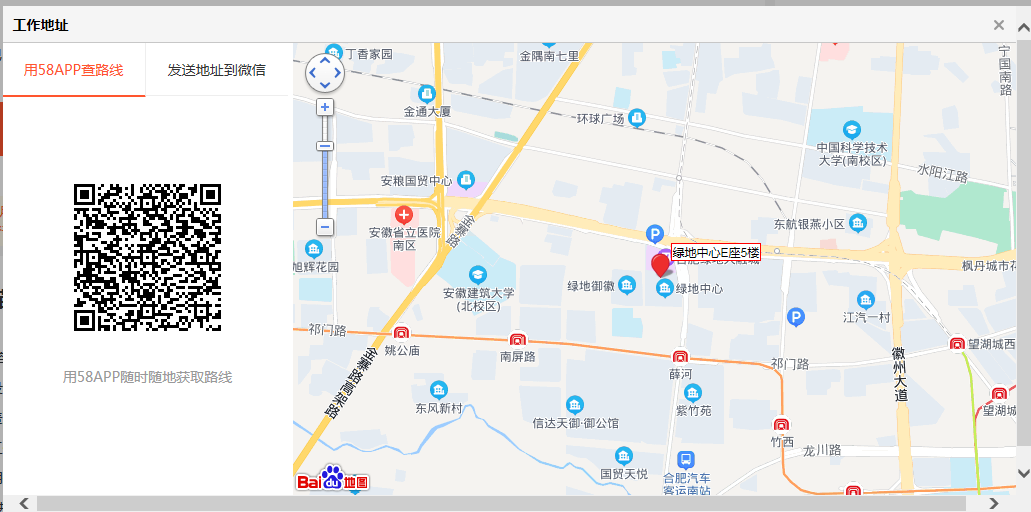Tap the vertical scrollbar down arrow
The image size is (1031, 512).
[1023, 472]
